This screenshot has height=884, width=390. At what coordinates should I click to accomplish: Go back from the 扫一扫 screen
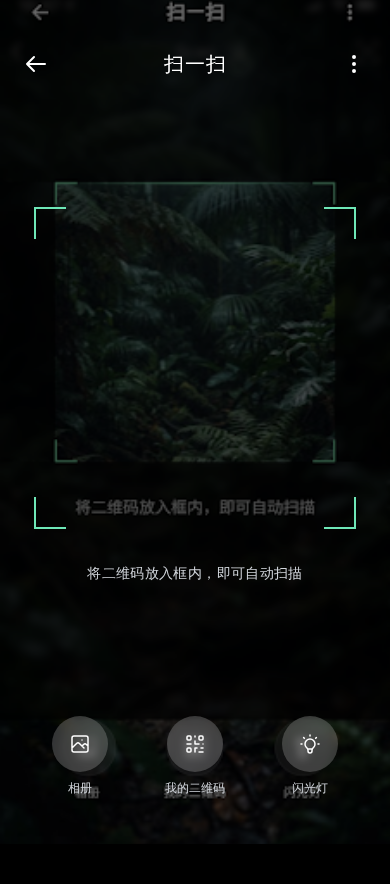(x=36, y=64)
